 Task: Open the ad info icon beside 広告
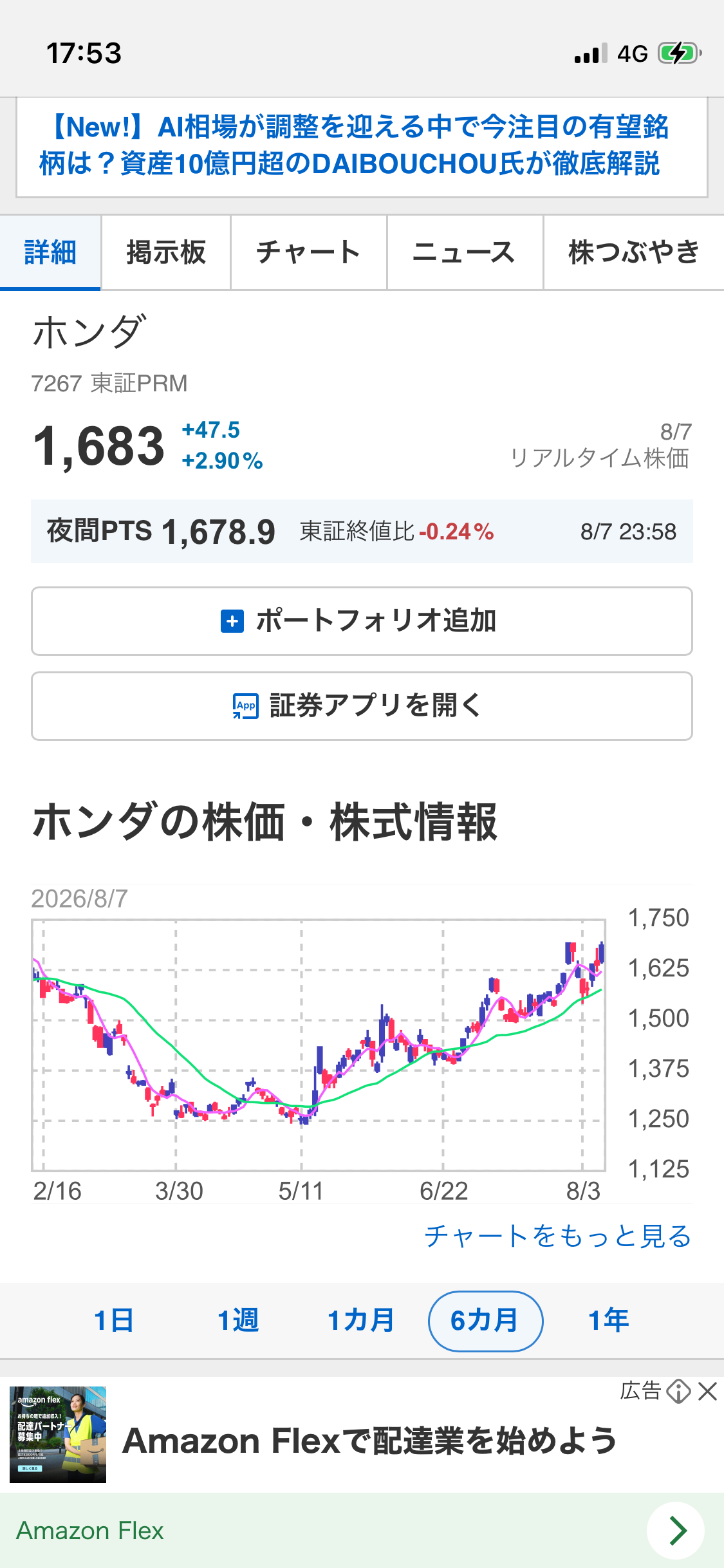click(x=678, y=1392)
